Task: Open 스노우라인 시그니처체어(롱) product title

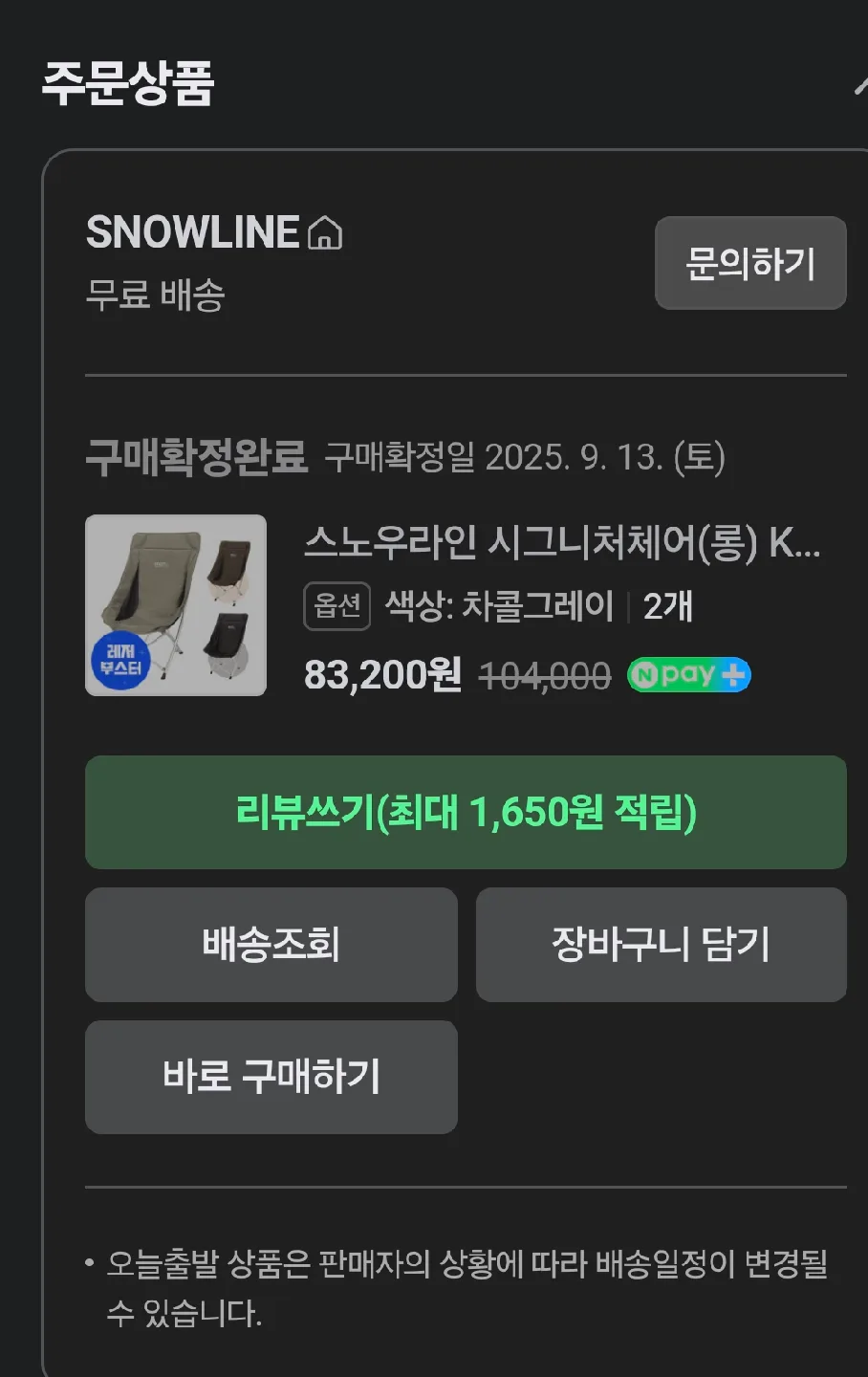Action: pos(561,543)
